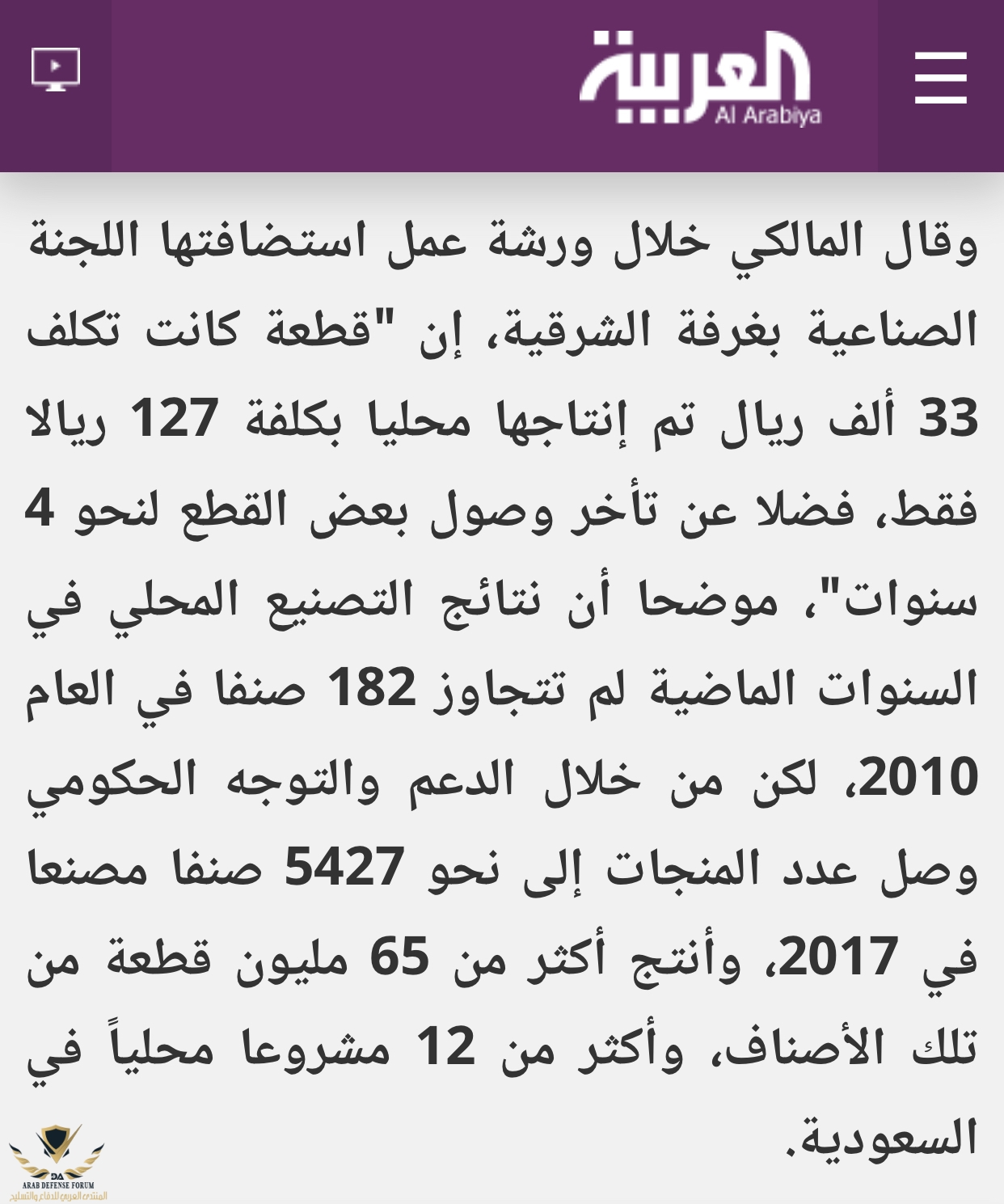Open the live TV stream icon
The height and width of the screenshot is (1204, 1004).
point(55,70)
